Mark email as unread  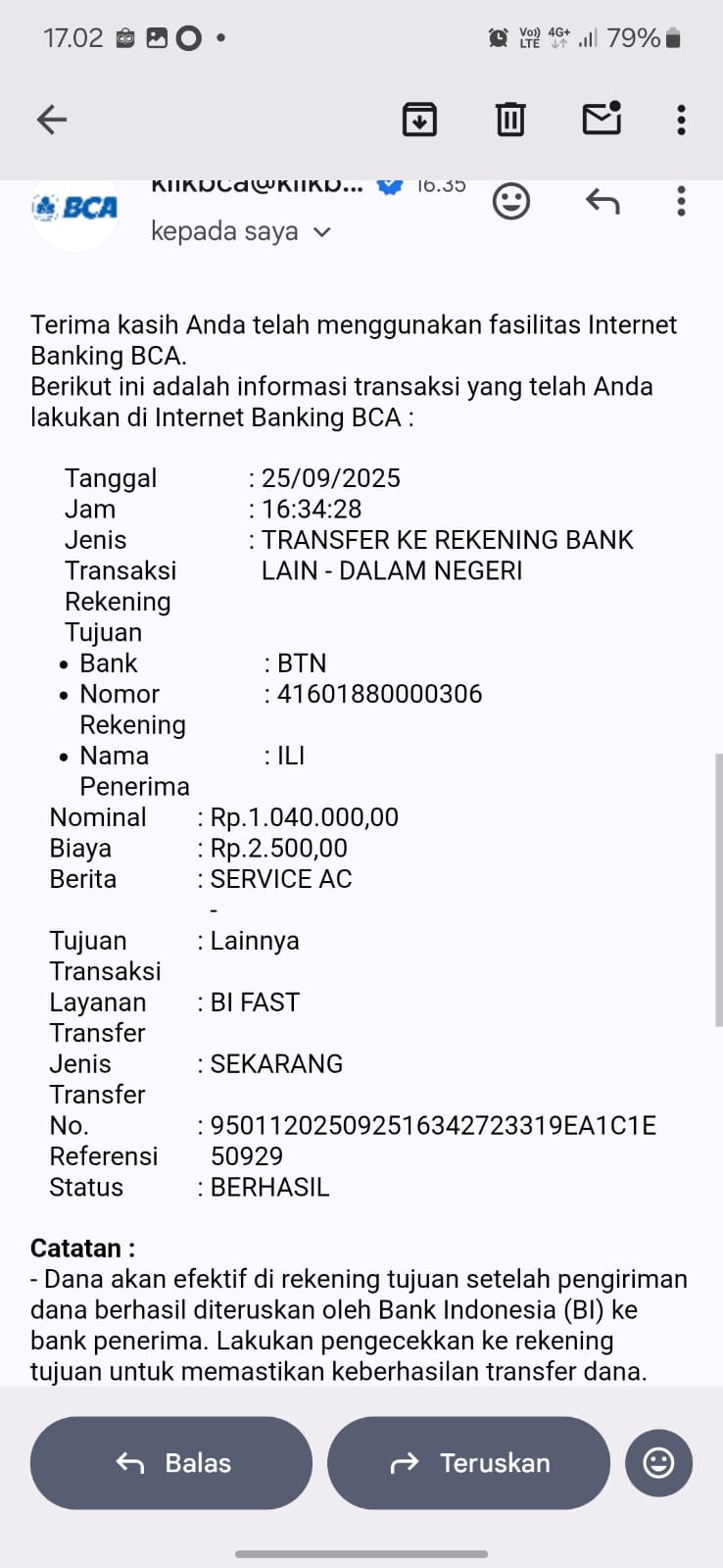coord(602,119)
